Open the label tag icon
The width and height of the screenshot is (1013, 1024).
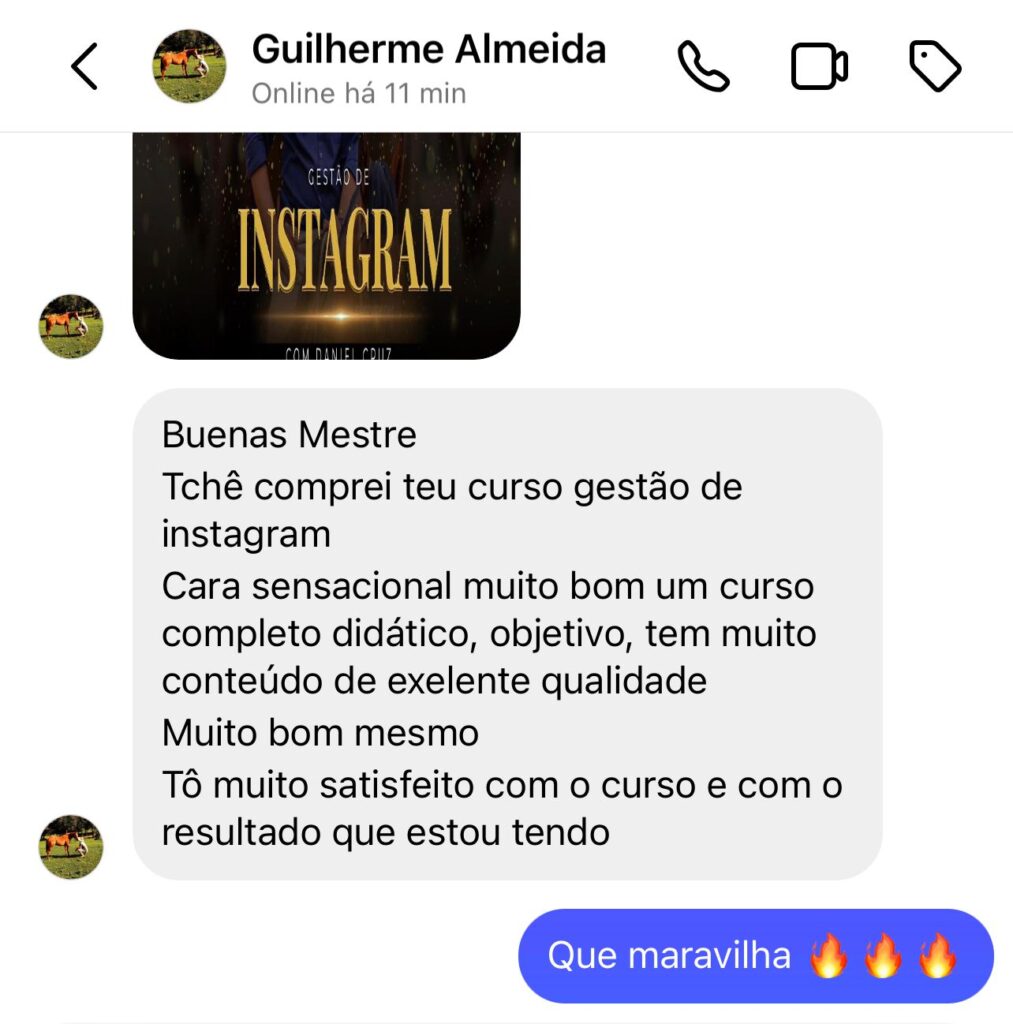(934, 67)
